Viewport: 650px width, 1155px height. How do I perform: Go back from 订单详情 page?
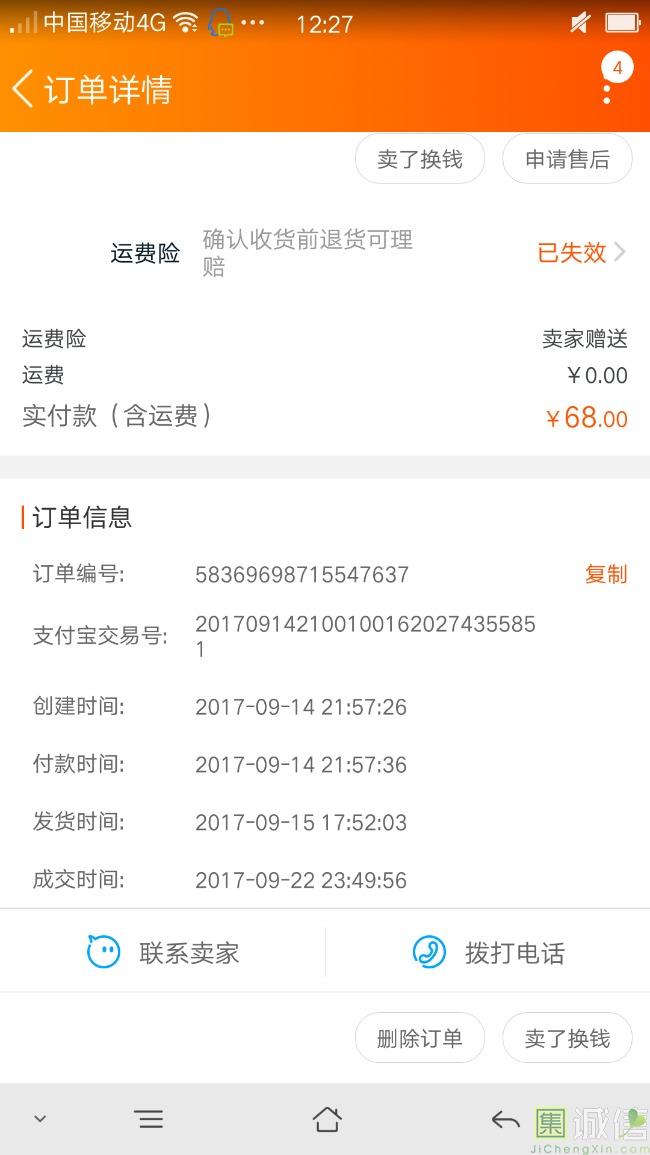(x=24, y=89)
